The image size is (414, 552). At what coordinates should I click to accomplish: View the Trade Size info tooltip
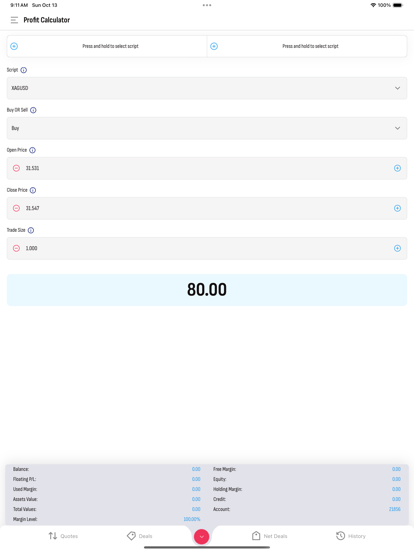point(31,231)
